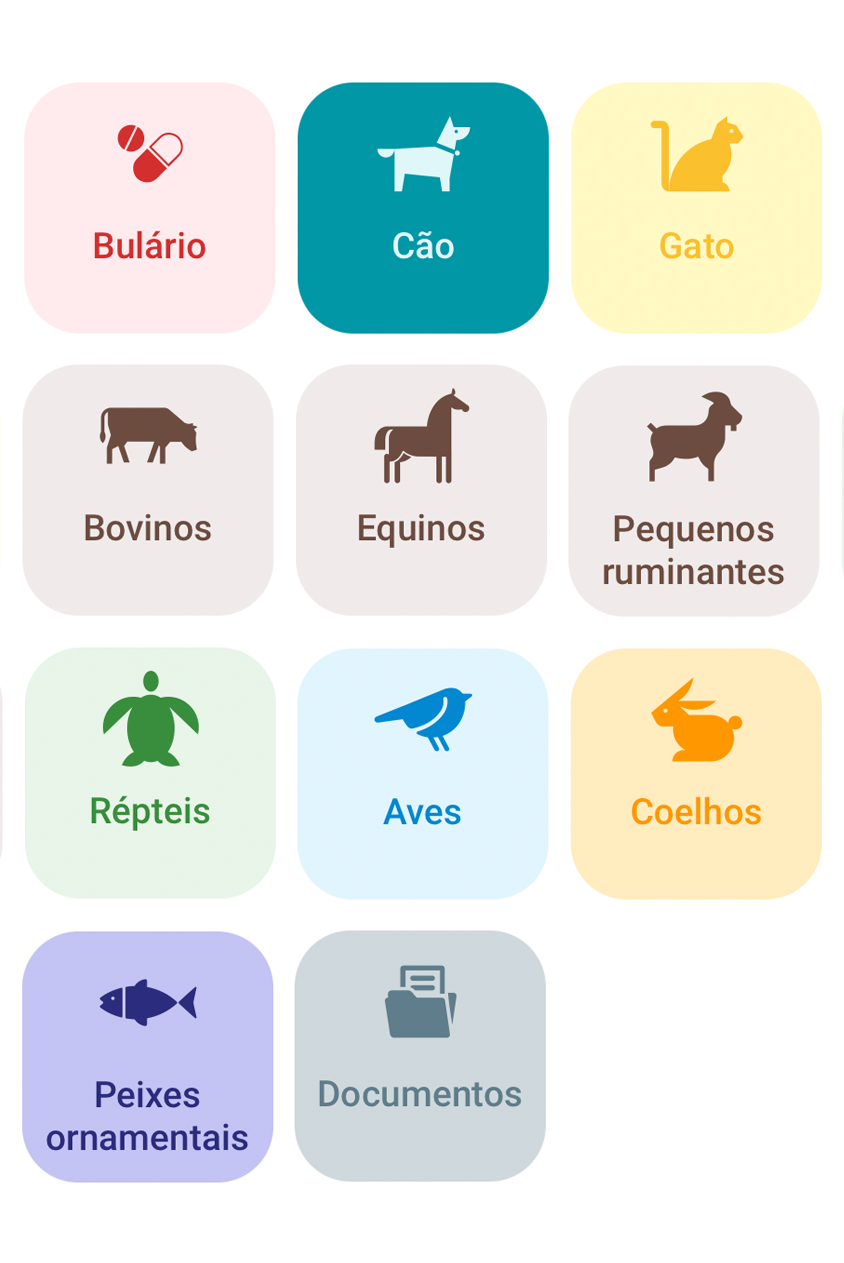Open the Peixes ornamentais section
Viewport: 844px width, 1263px height.
[147, 1055]
